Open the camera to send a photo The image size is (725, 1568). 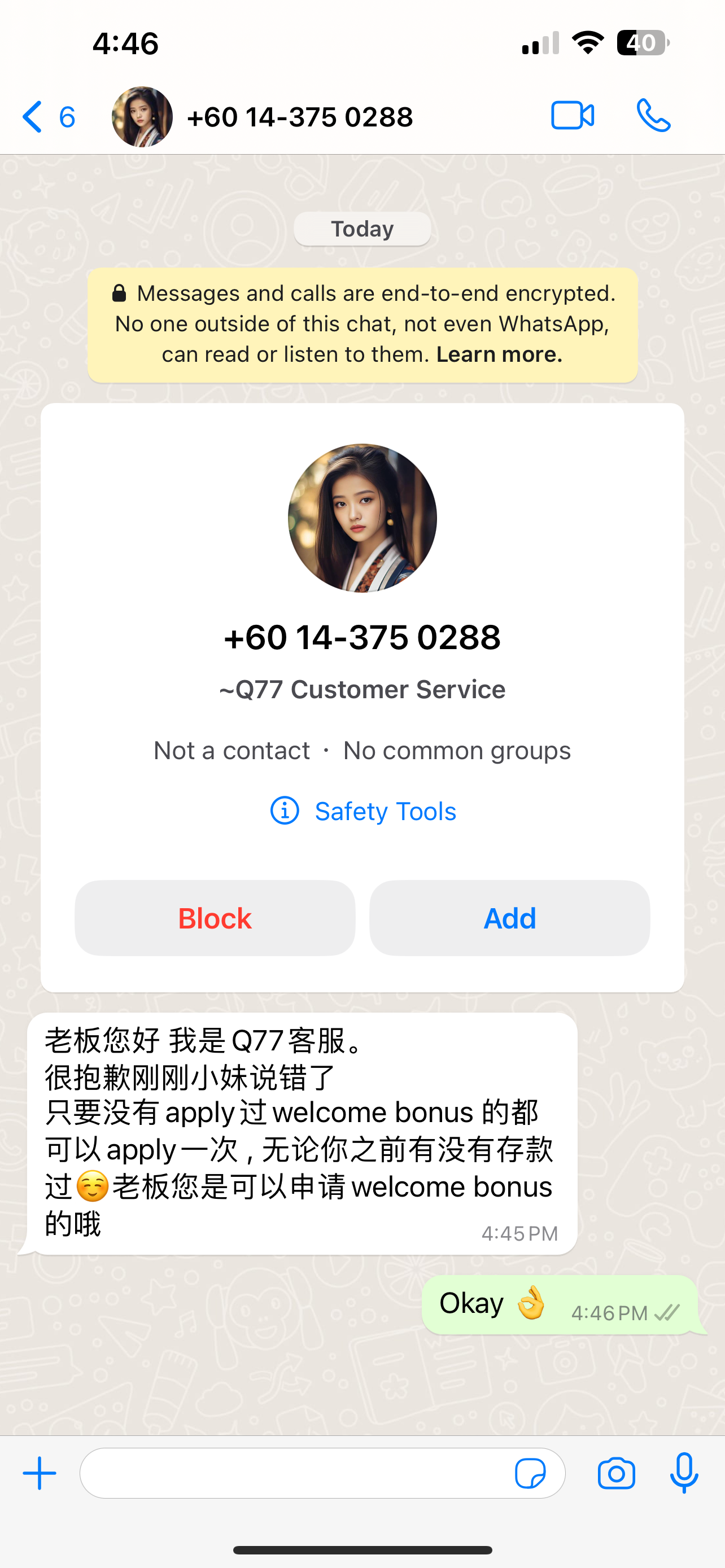pyautogui.click(x=616, y=1474)
